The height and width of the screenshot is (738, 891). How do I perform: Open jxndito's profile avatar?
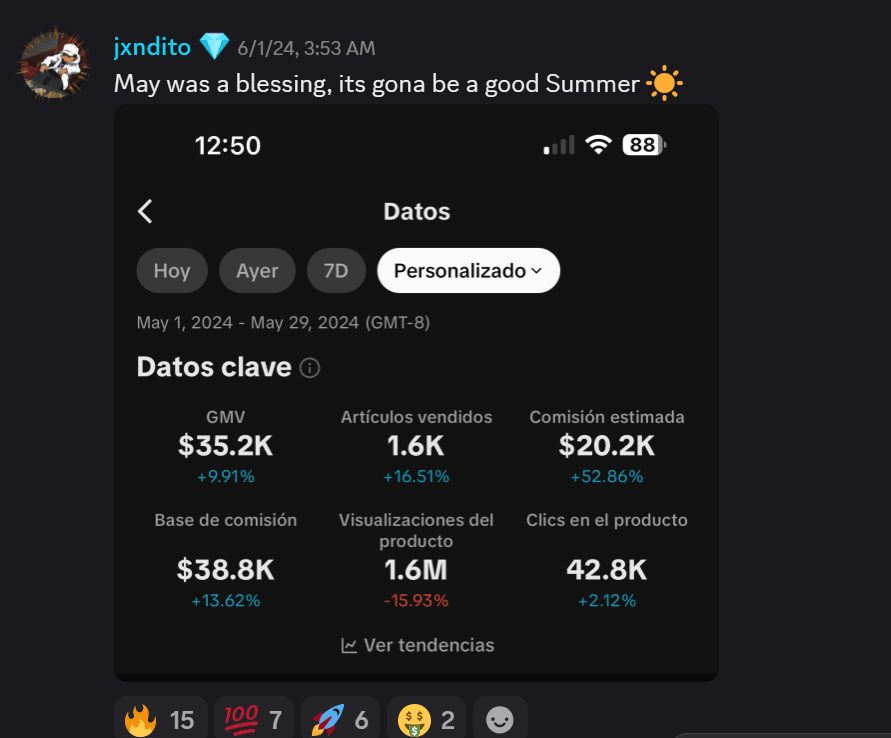53,64
